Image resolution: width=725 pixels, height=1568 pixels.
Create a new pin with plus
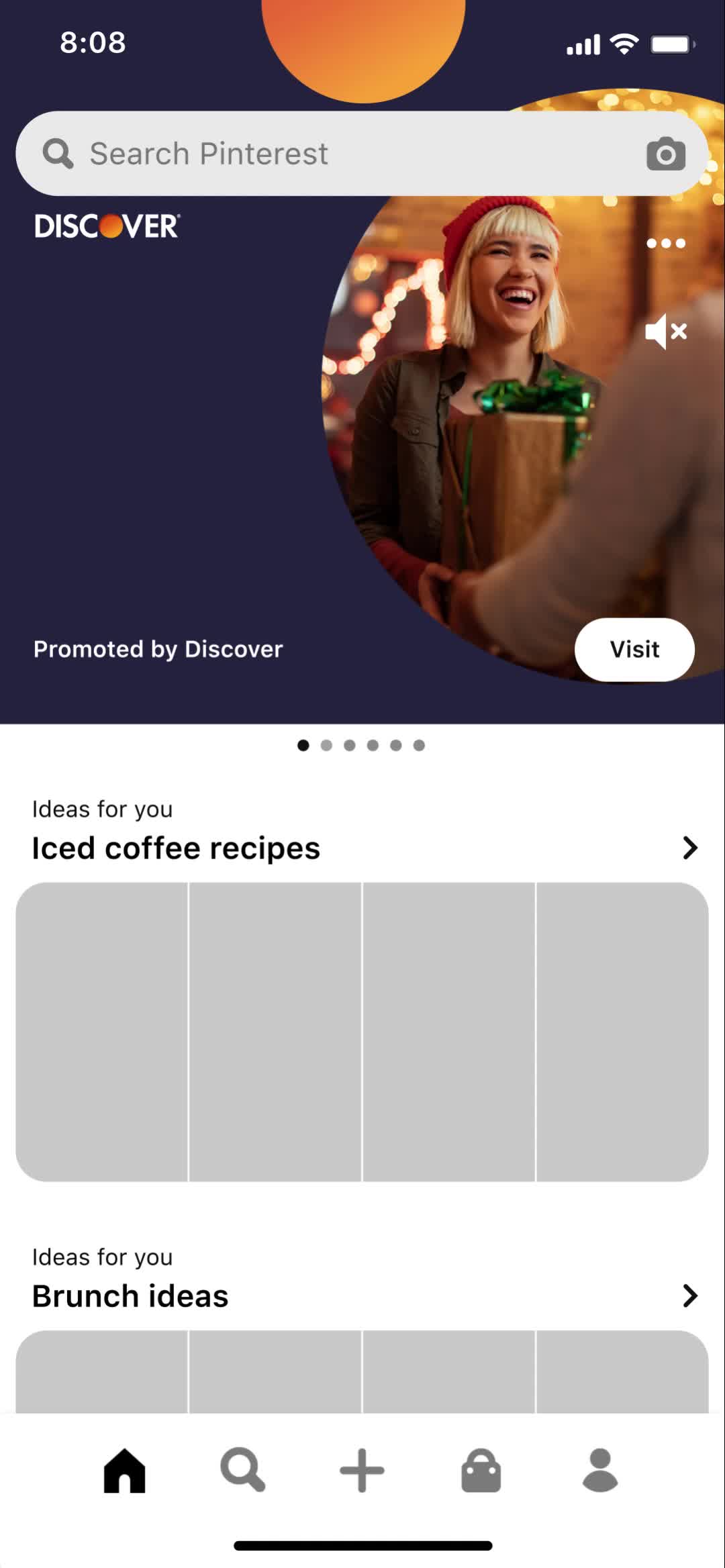362,1470
